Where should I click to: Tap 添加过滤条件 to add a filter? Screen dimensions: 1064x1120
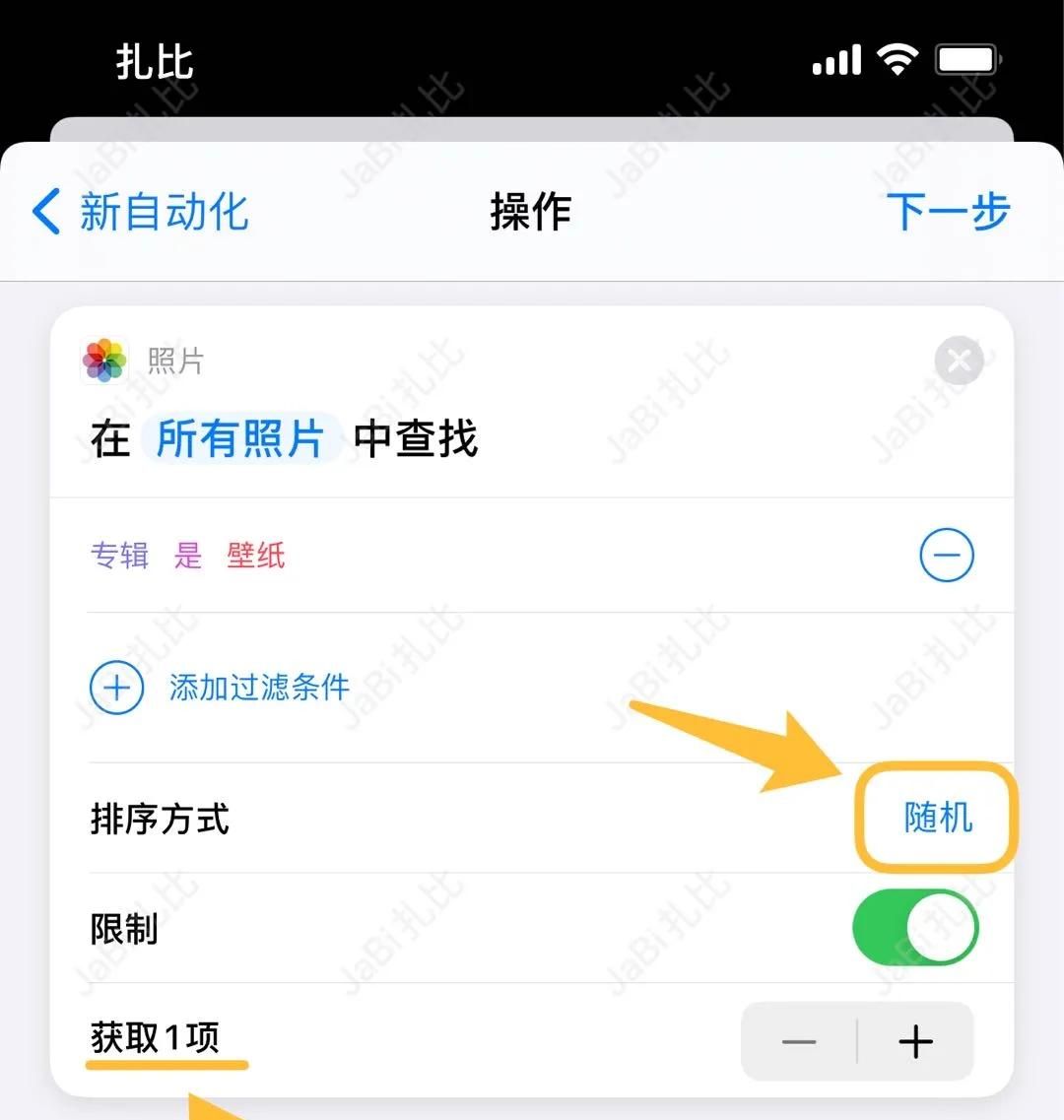(258, 688)
